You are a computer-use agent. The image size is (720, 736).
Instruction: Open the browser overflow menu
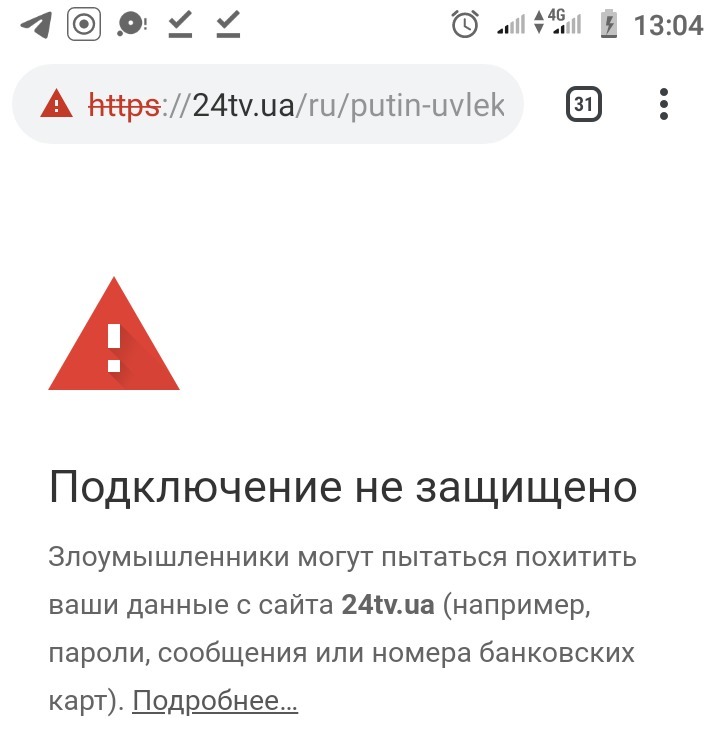pos(664,104)
